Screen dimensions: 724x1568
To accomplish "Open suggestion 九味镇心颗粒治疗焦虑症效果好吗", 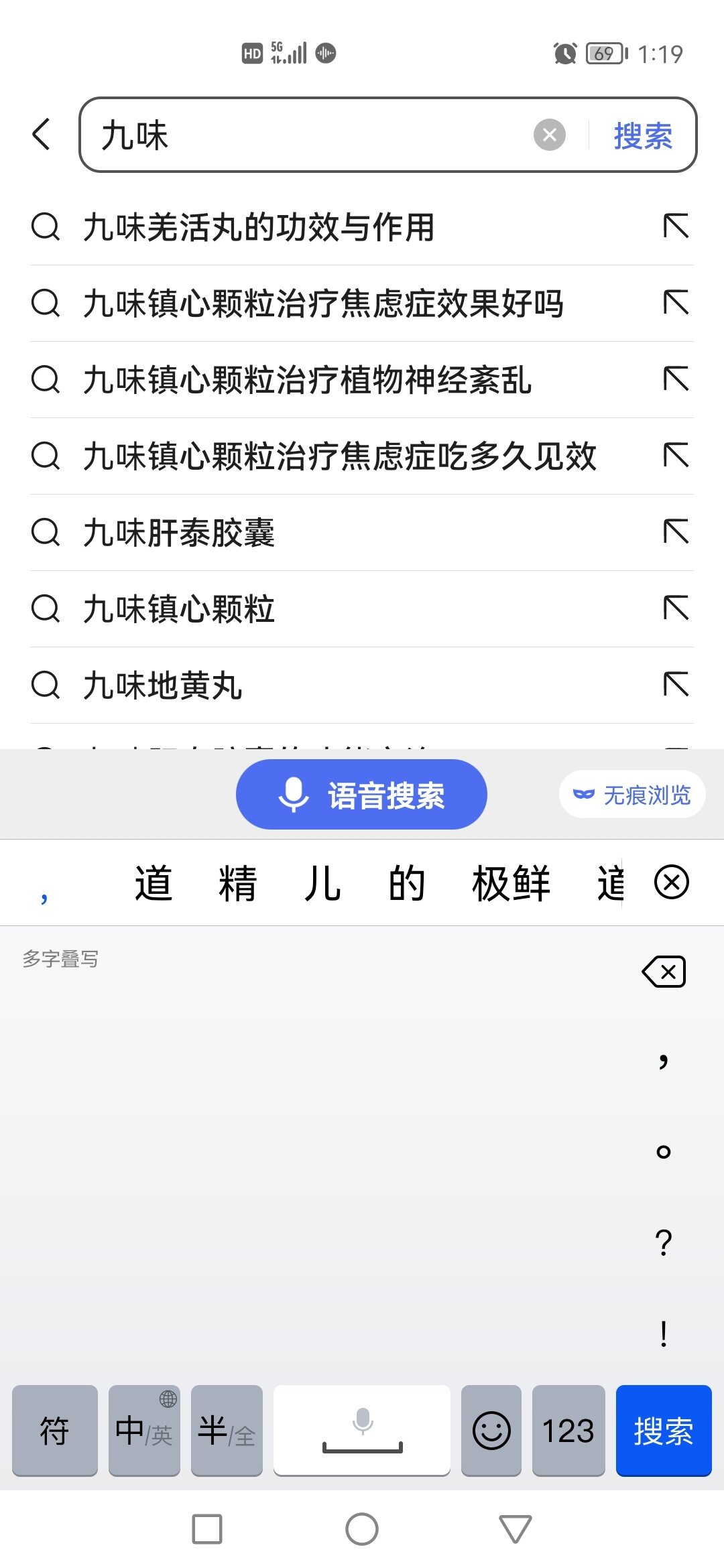I will (x=323, y=304).
